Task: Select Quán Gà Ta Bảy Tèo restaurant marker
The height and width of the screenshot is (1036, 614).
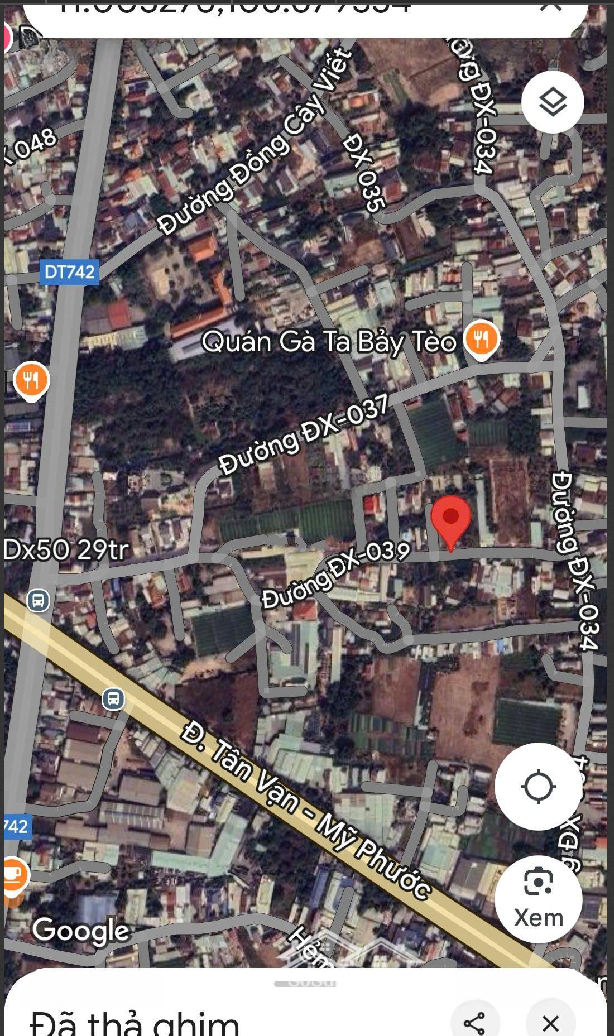Action: click(x=481, y=341)
